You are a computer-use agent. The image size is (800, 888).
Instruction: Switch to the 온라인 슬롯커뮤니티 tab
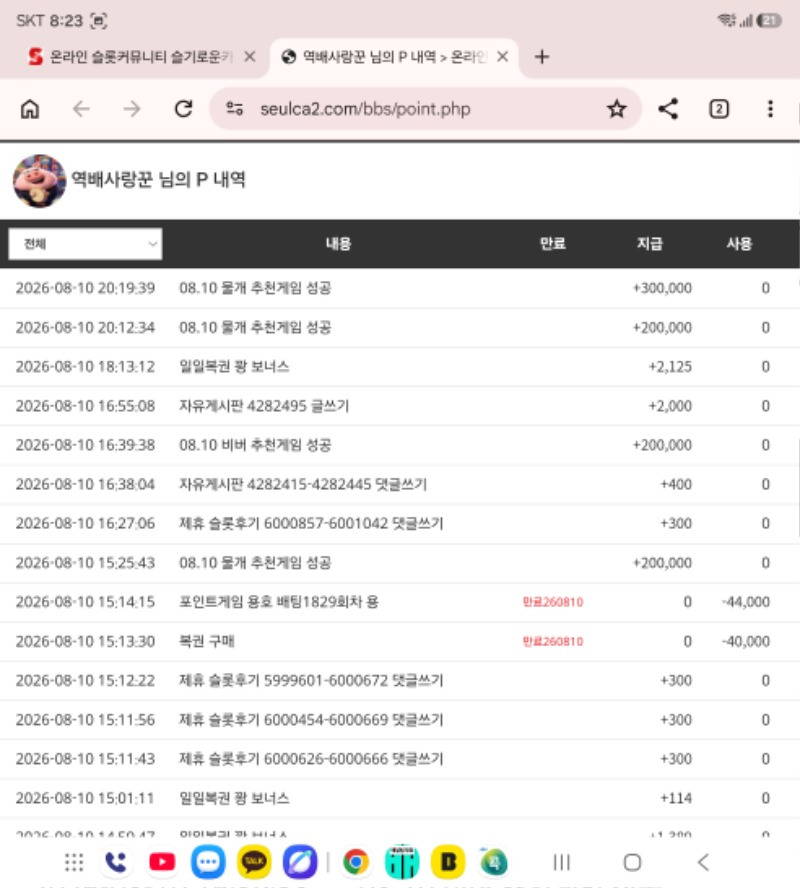[132, 57]
